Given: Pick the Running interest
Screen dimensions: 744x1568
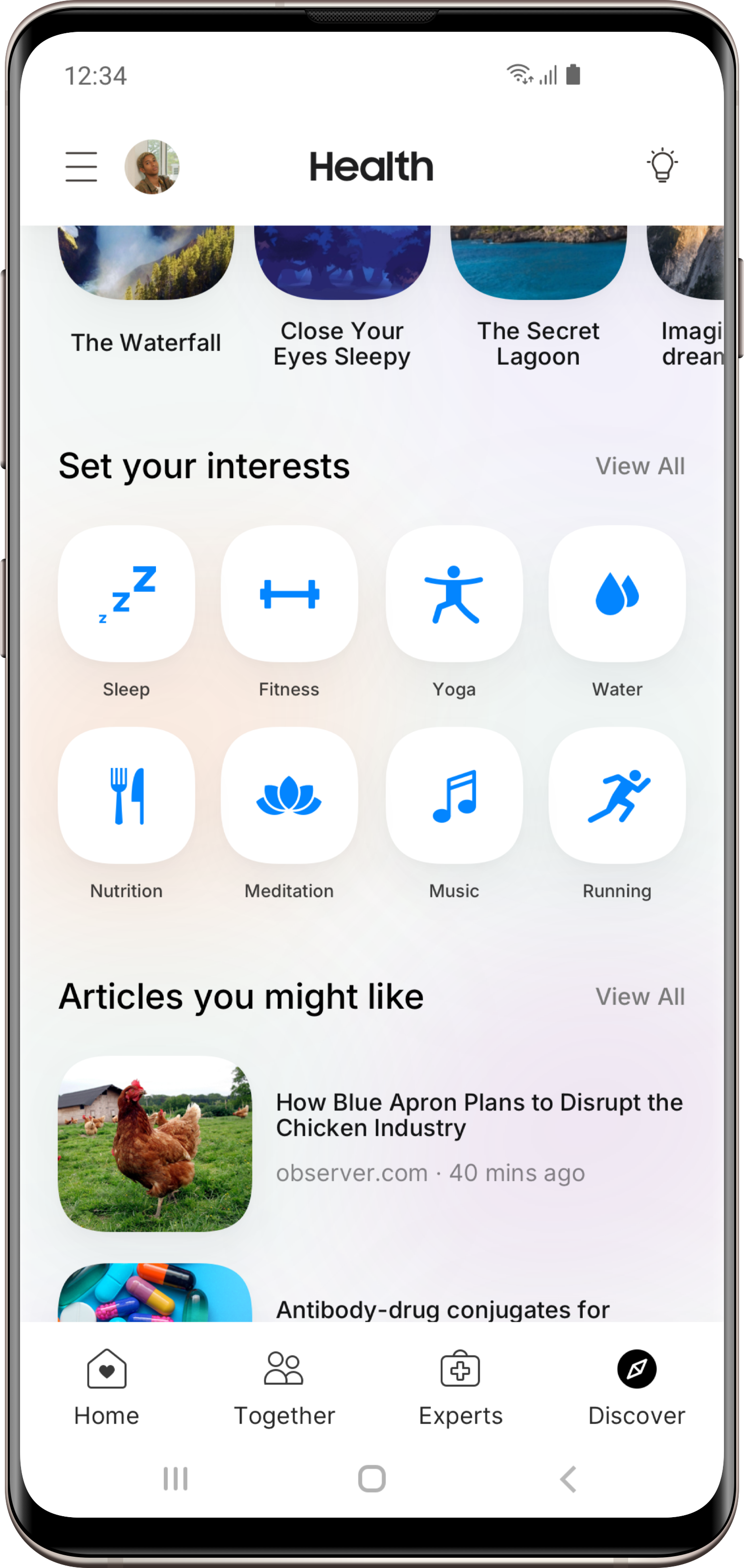Looking at the screenshot, I should point(617,795).
